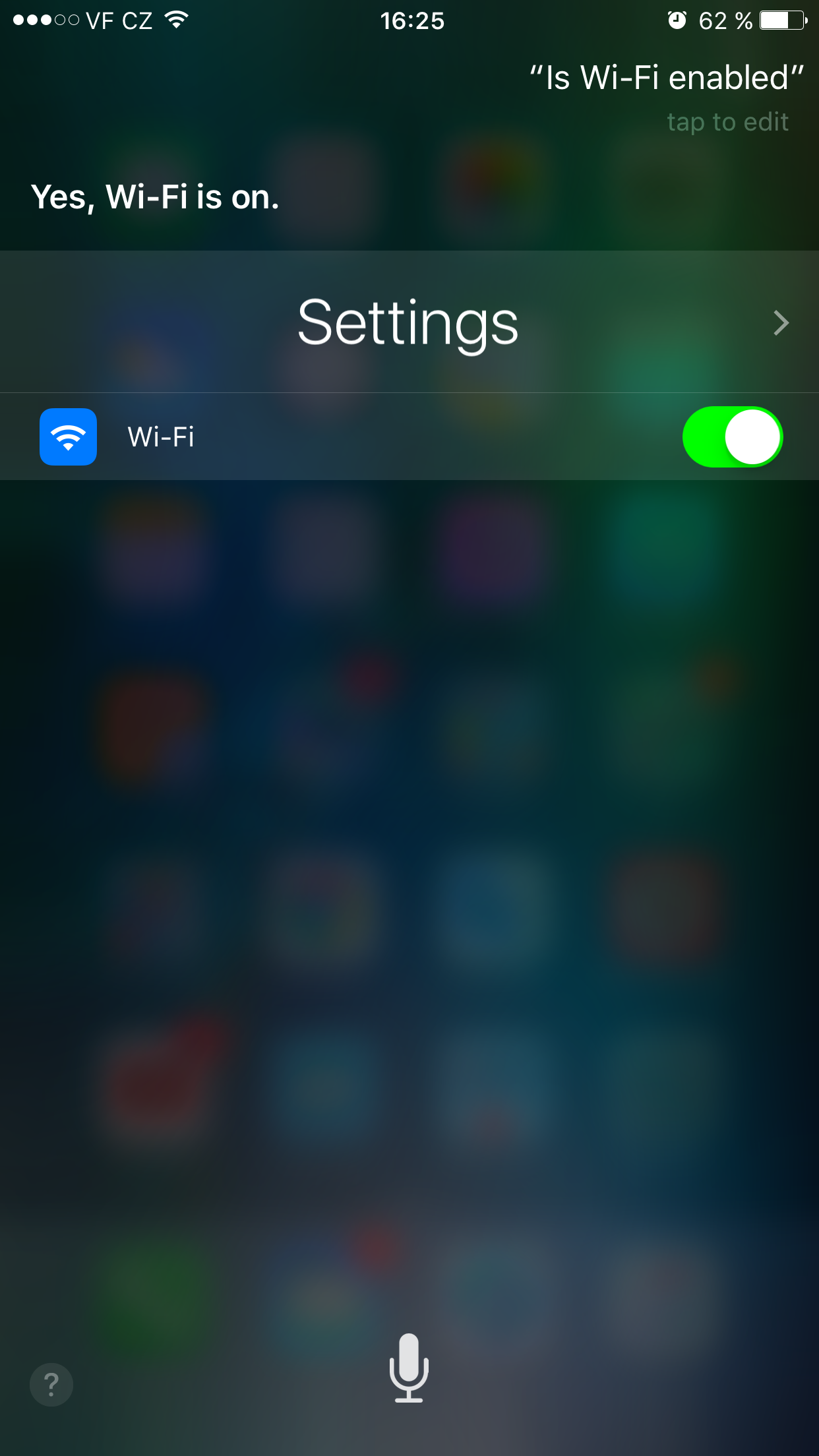This screenshot has height=1456, width=819.
Task: Tap the microphone to speak again
Action: [x=409, y=1368]
